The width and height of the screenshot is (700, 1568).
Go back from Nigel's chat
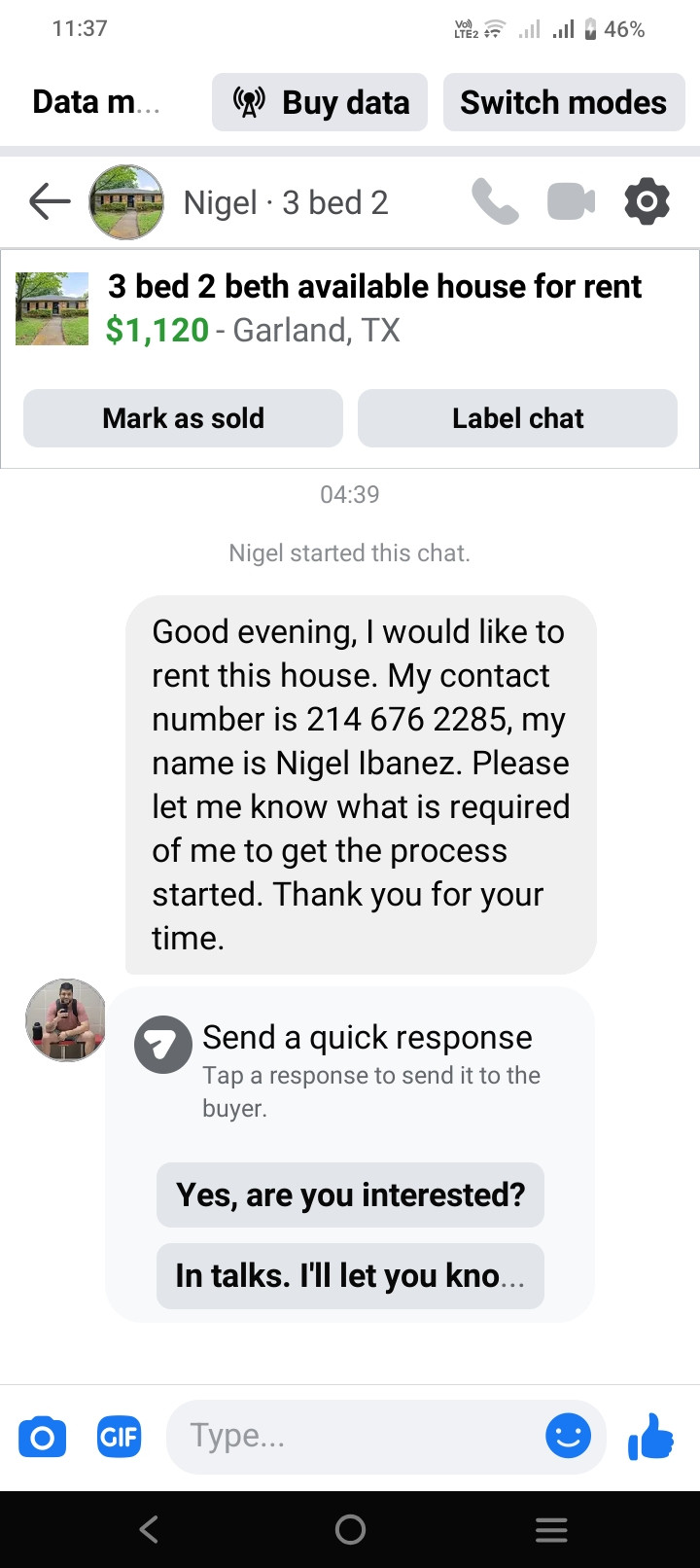[x=50, y=202]
